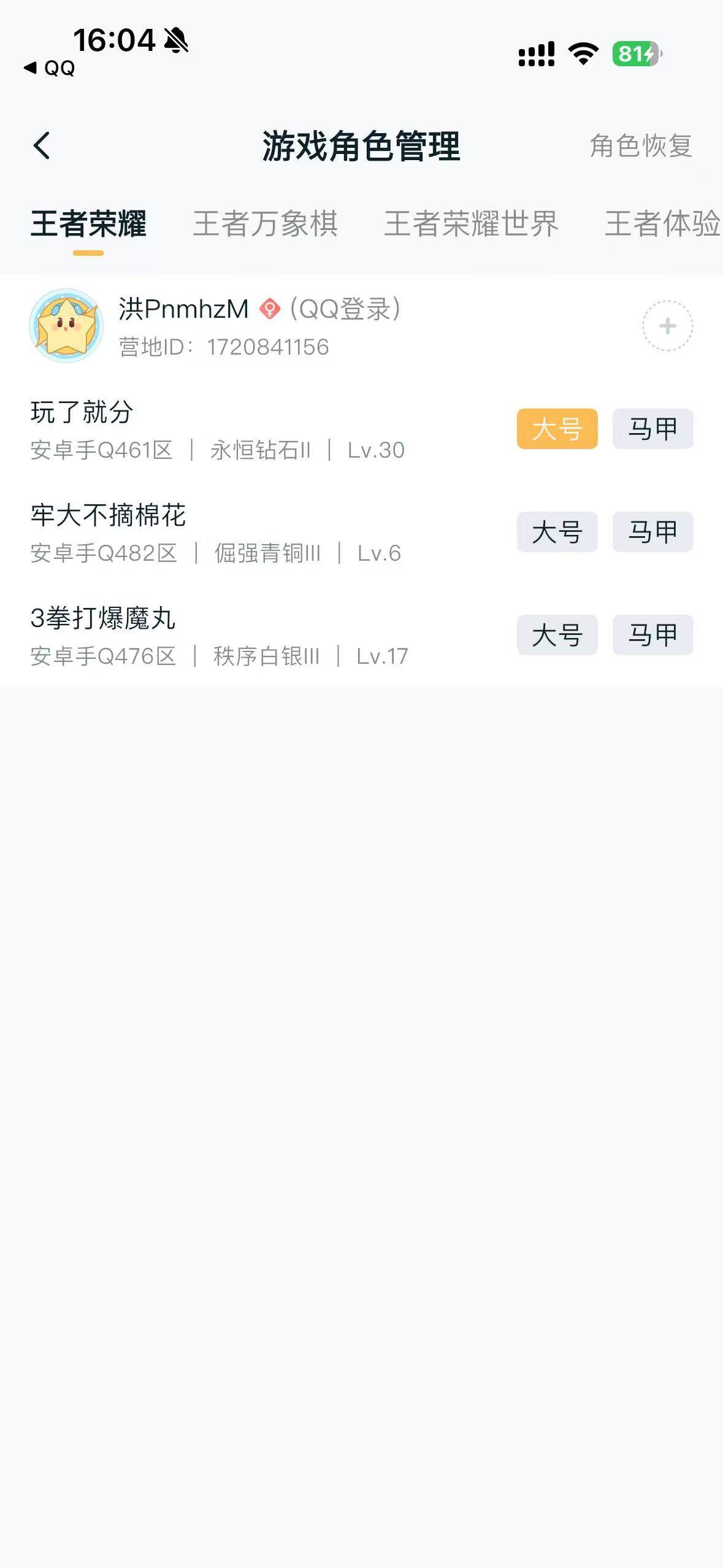This screenshot has height=1568, width=723.
Task: Tap the female gender icon beside 洪PnmhzM
Action: pyautogui.click(x=270, y=309)
